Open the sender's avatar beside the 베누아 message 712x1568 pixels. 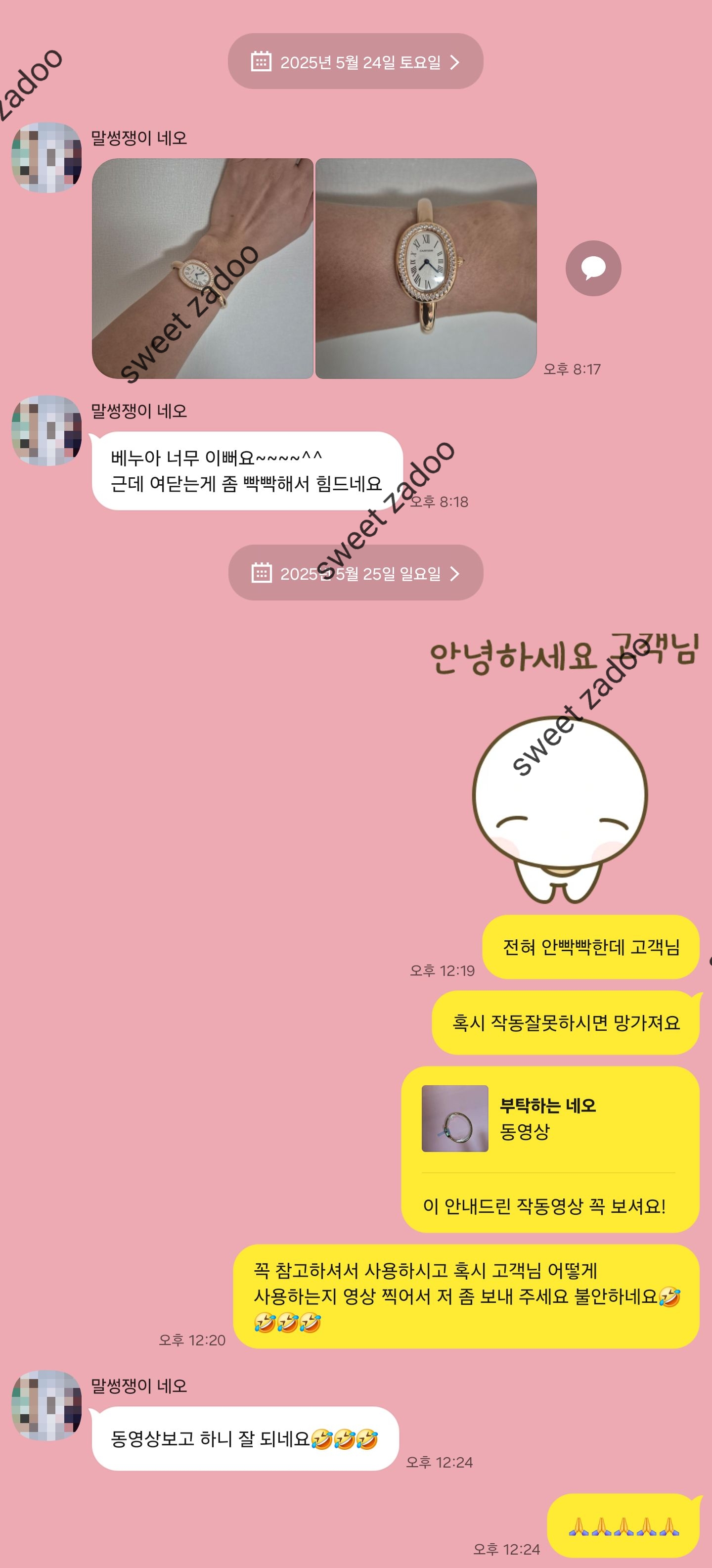(47, 430)
